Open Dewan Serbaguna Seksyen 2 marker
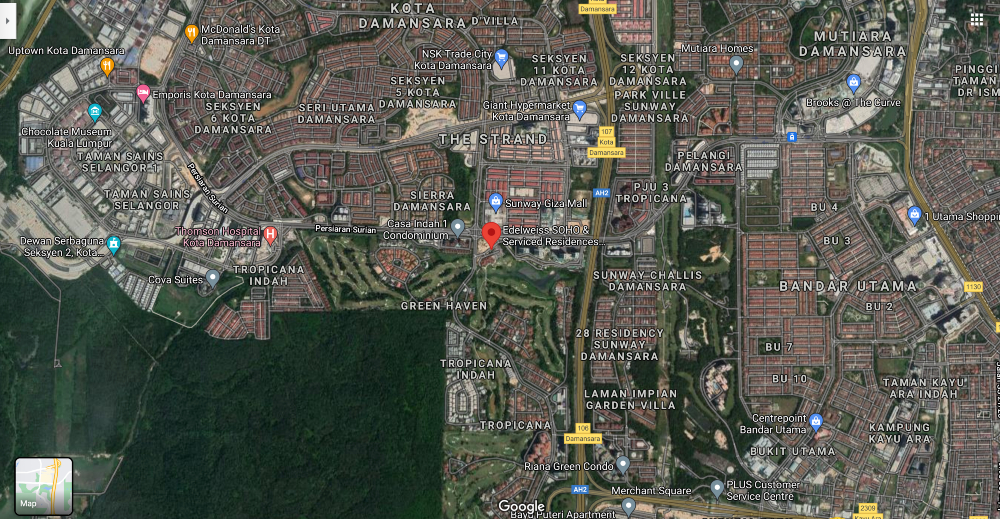This screenshot has width=1000, height=519. point(114,243)
